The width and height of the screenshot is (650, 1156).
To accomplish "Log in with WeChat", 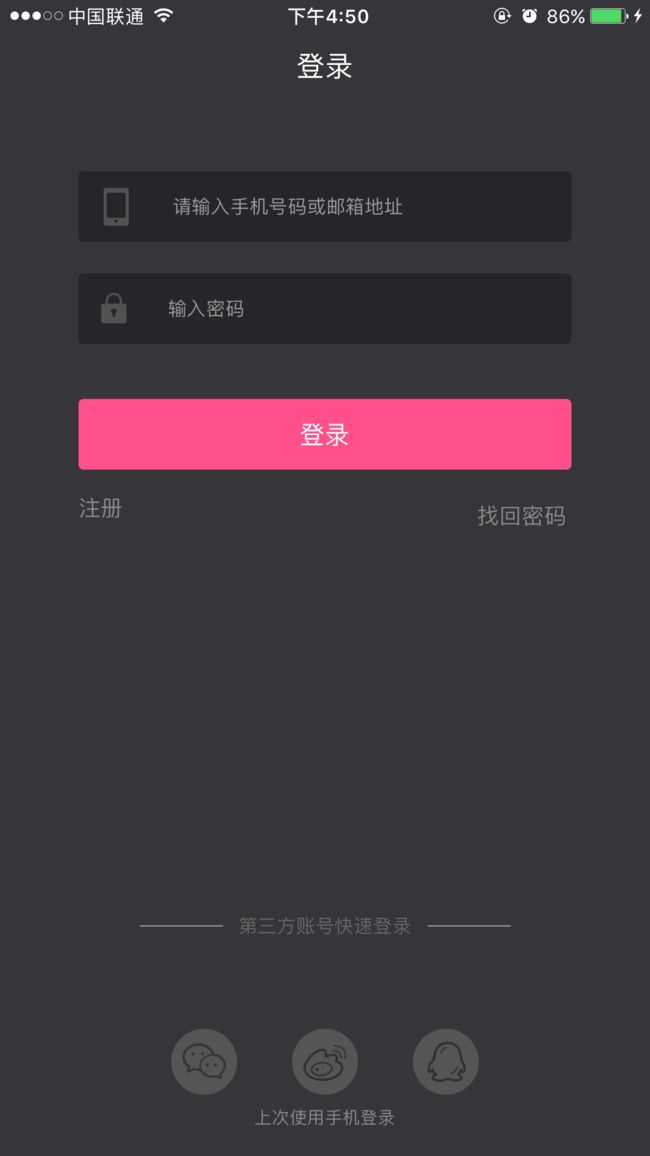I will pos(204,1062).
